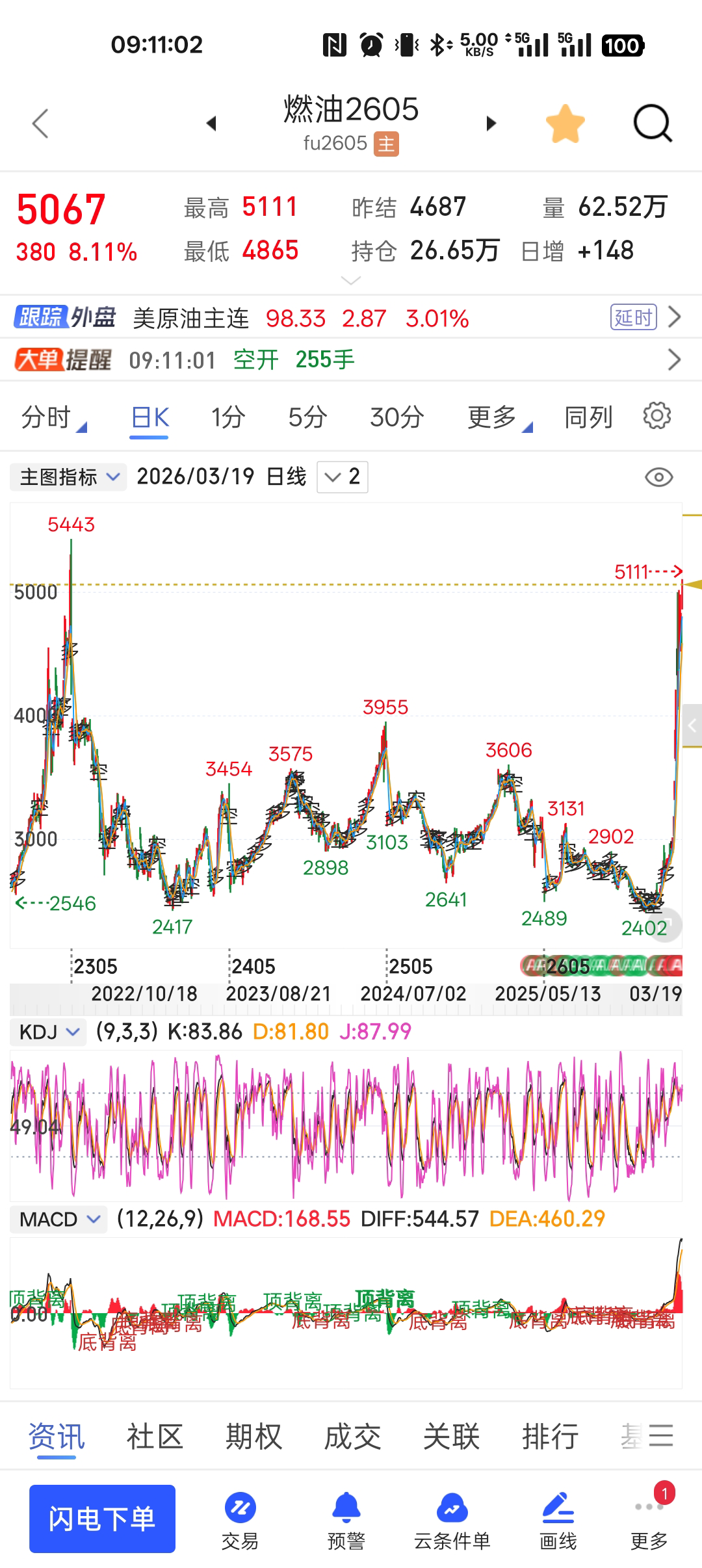
Task: Toggle chart visibility eye icon
Action: click(x=658, y=478)
